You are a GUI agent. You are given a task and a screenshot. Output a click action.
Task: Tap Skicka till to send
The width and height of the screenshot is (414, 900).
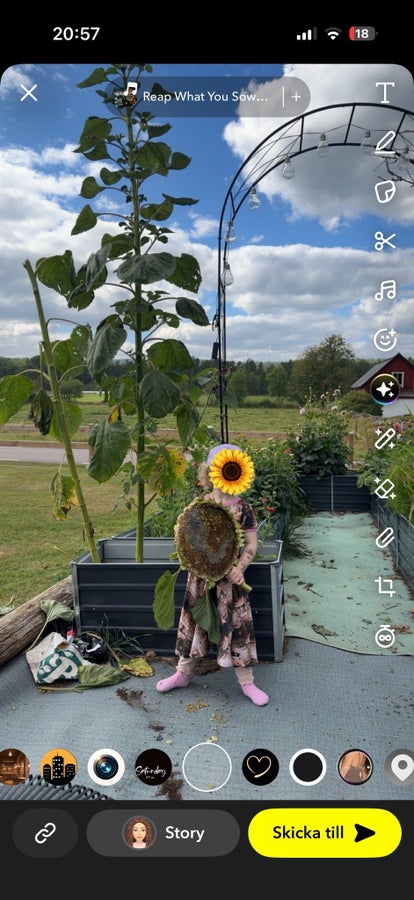pos(324,833)
